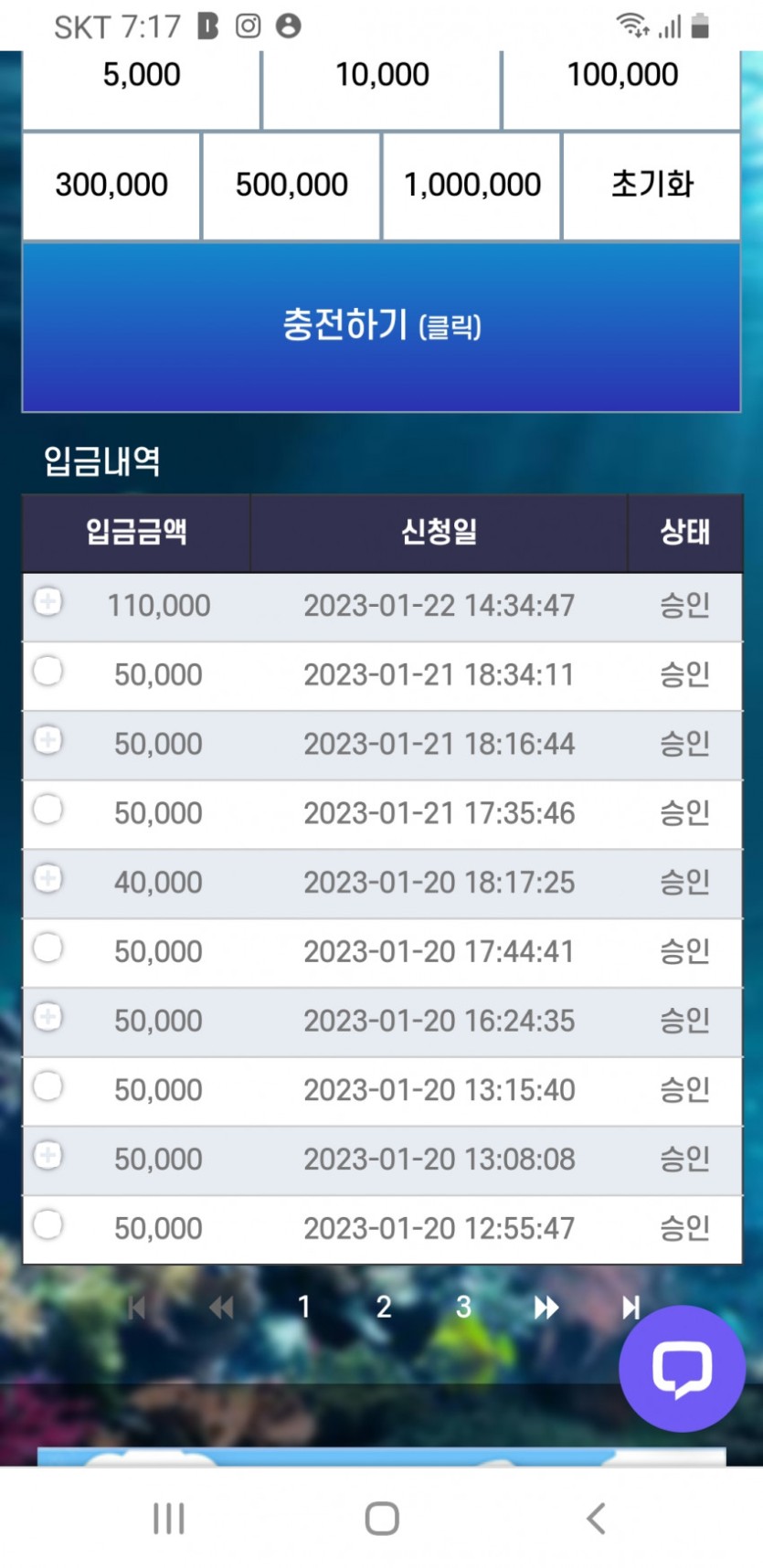The width and height of the screenshot is (763, 1568).
Task: Go to page 2 of deposit history
Action: (x=384, y=1307)
